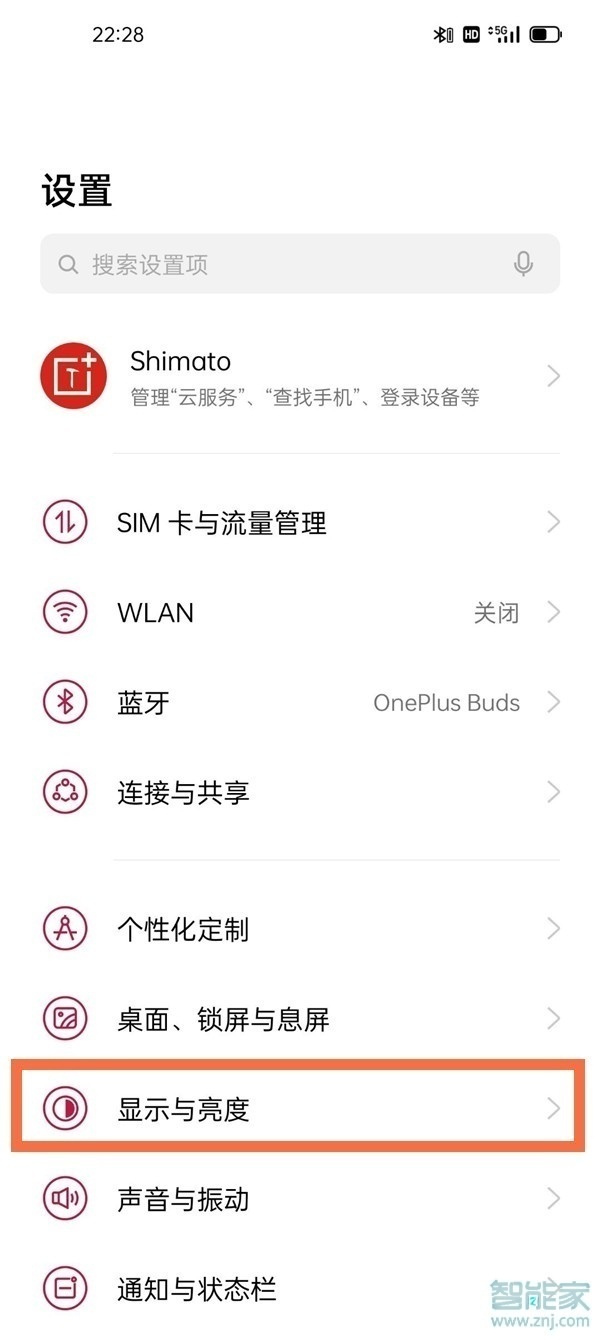Select 连接与共享
Viewport: 600px width, 1340px height.
300,793
